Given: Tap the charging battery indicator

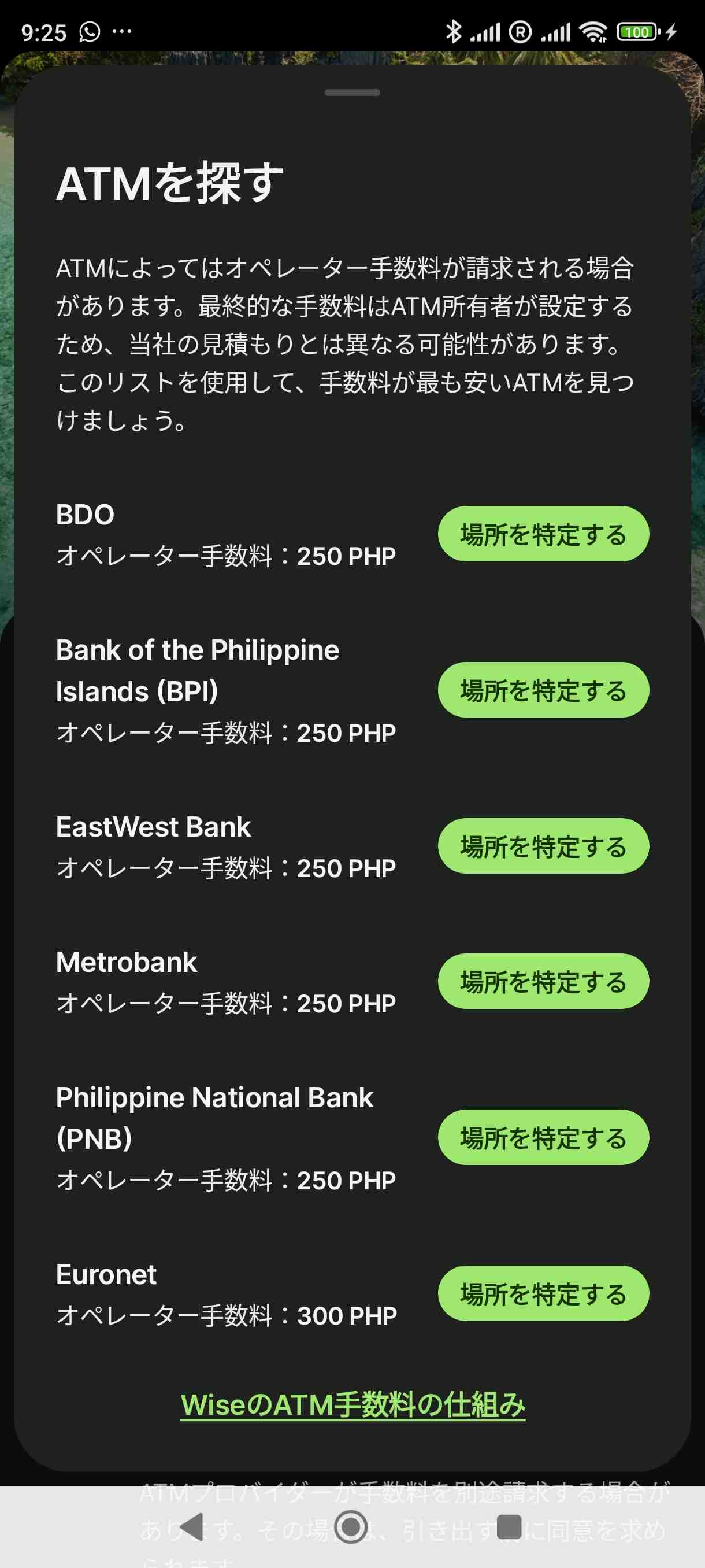Looking at the screenshot, I should [x=639, y=29].
